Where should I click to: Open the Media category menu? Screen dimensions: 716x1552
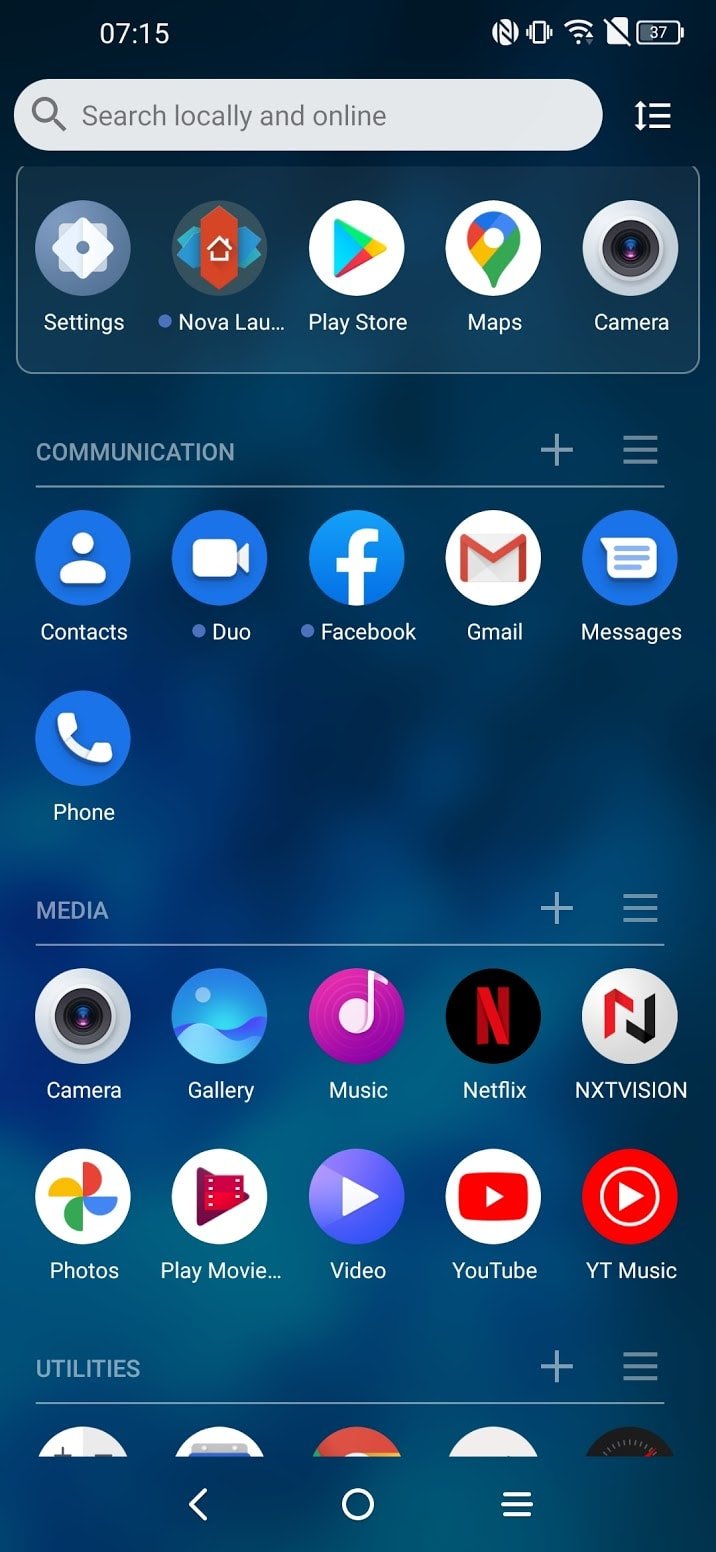click(x=640, y=909)
